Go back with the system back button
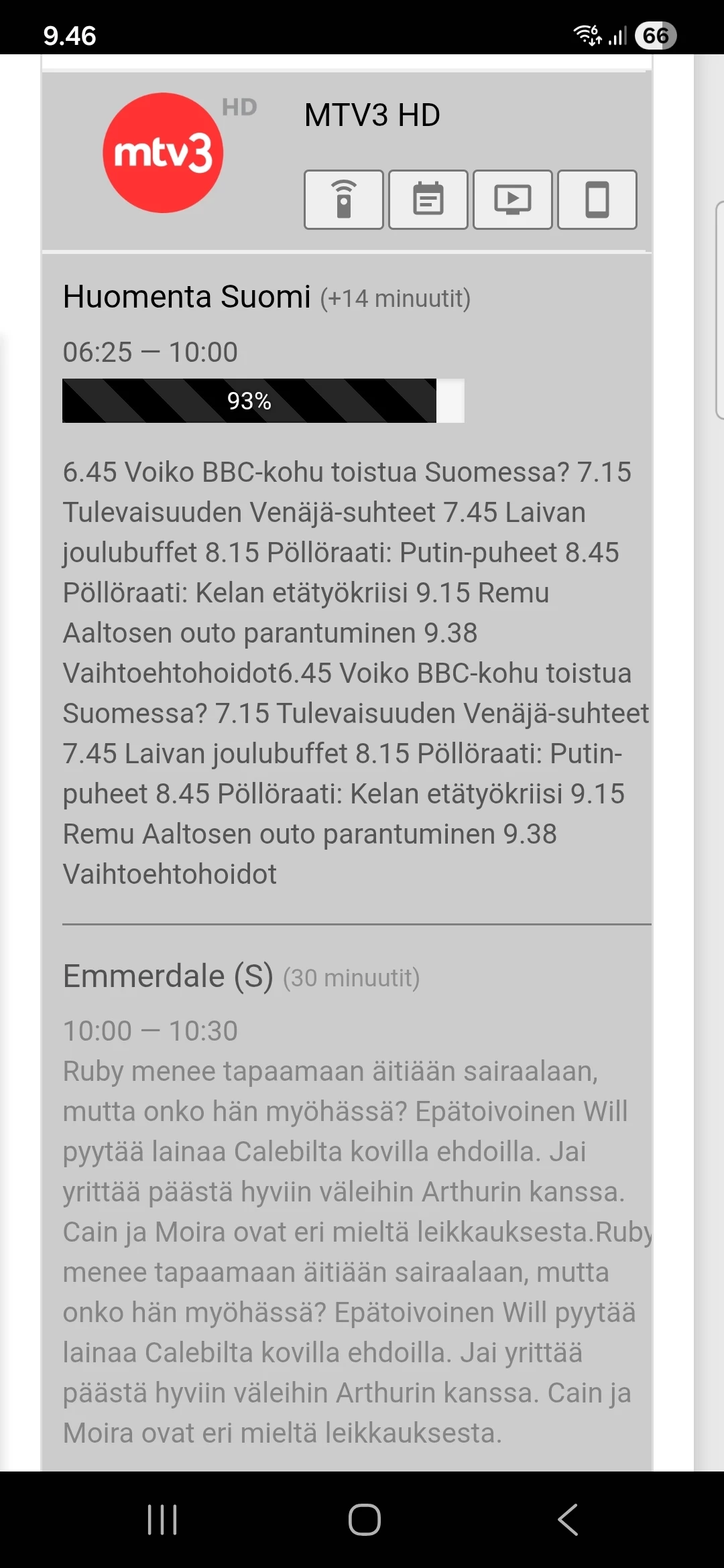This screenshot has width=724, height=1568. pyautogui.click(x=568, y=1519)
